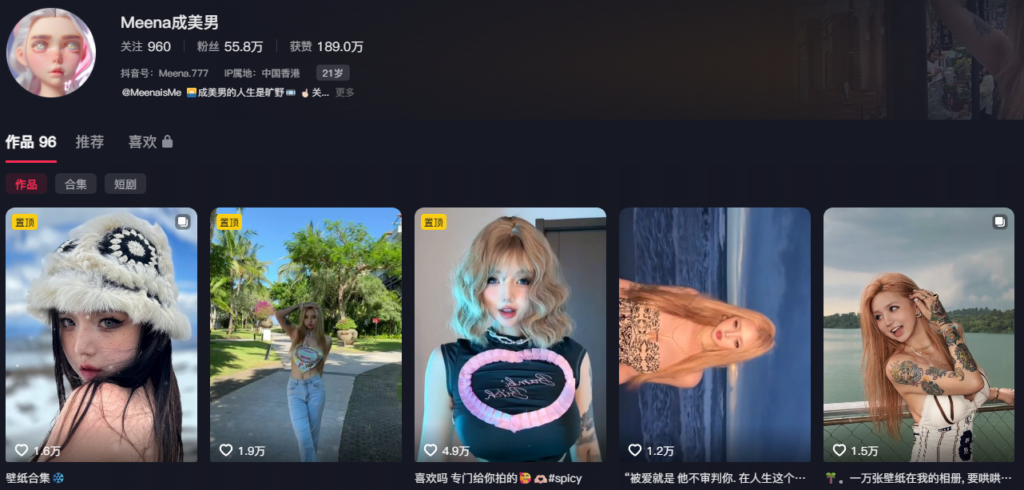Image resolution: width=1024 pixels, height=490 pixels.
Task: Select the 作品 96 tab
Action: click(x=30, y=142)
